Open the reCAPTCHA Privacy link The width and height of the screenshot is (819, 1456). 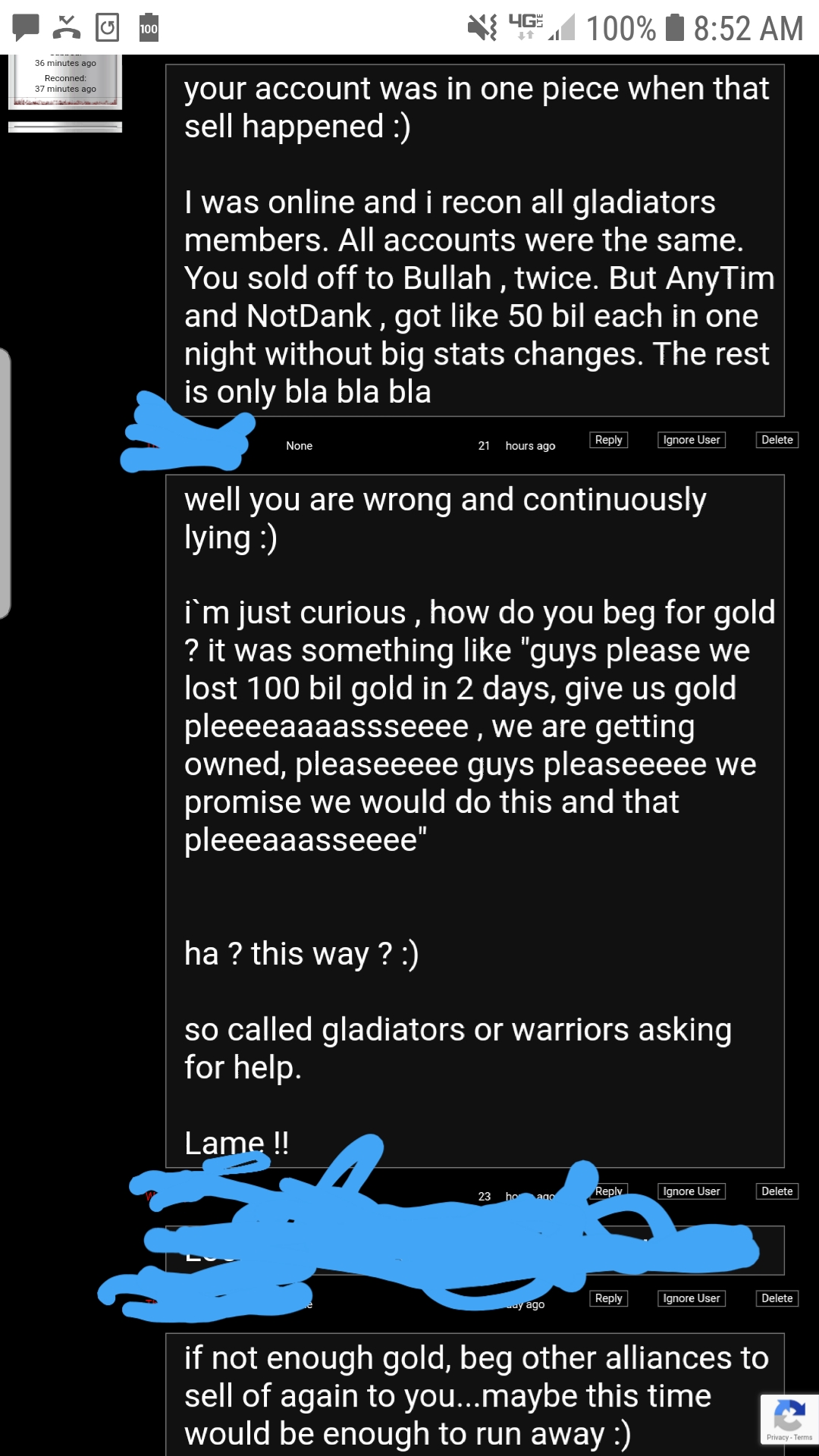click(777, 1437)
